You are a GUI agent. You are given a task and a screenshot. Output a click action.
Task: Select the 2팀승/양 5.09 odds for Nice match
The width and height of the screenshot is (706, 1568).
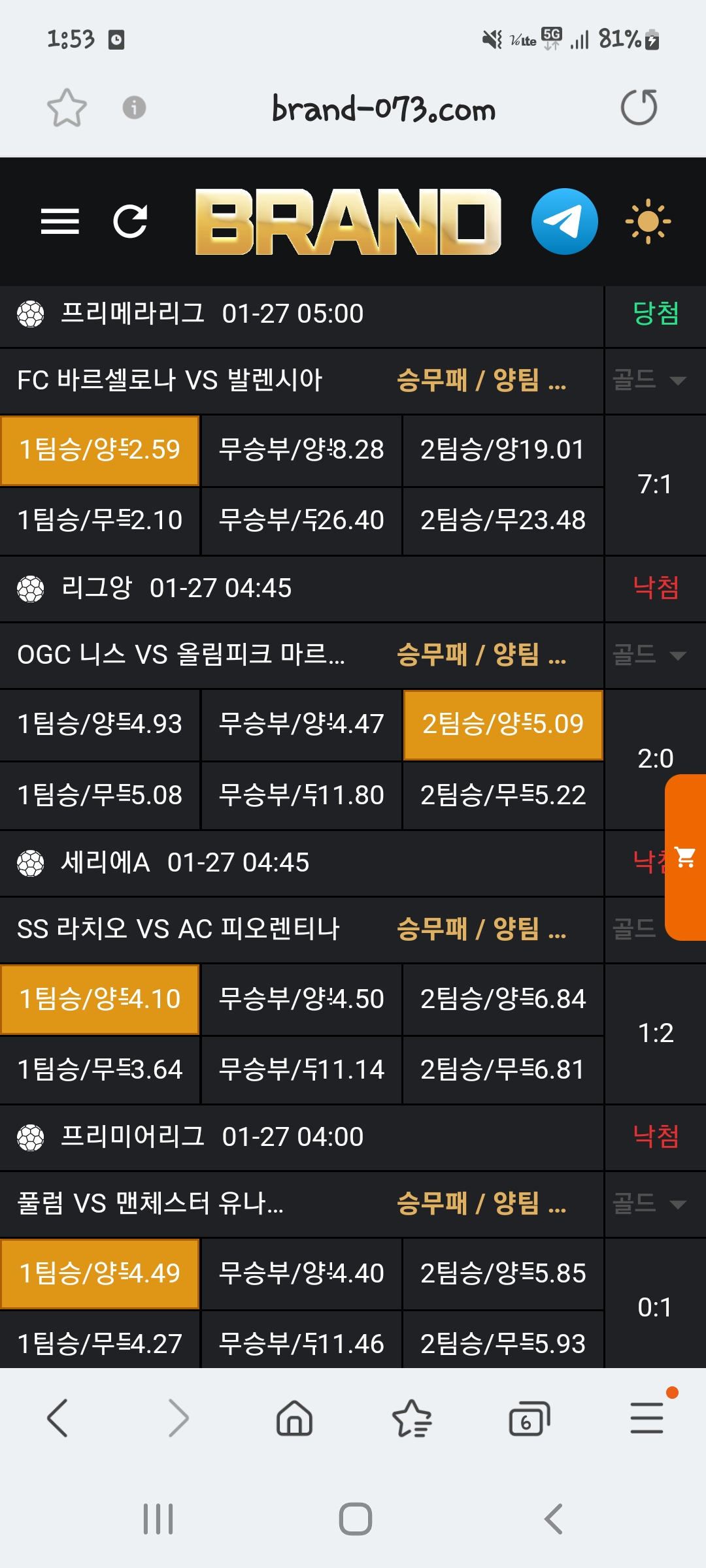(x=503, y=725)
